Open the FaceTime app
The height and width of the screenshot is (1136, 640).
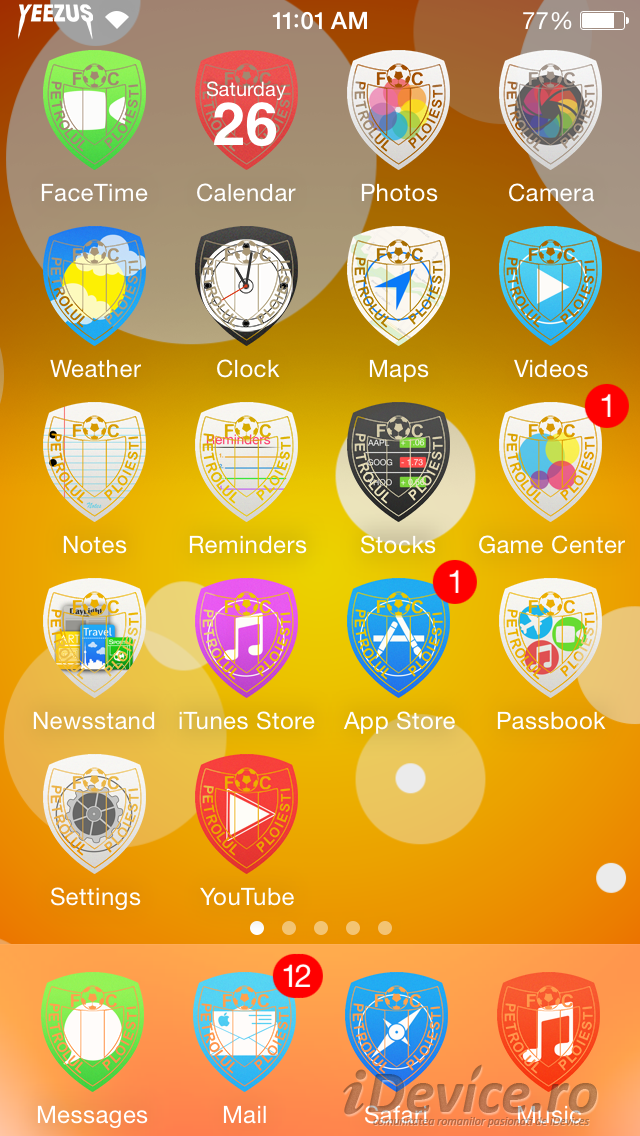[94, 110]
